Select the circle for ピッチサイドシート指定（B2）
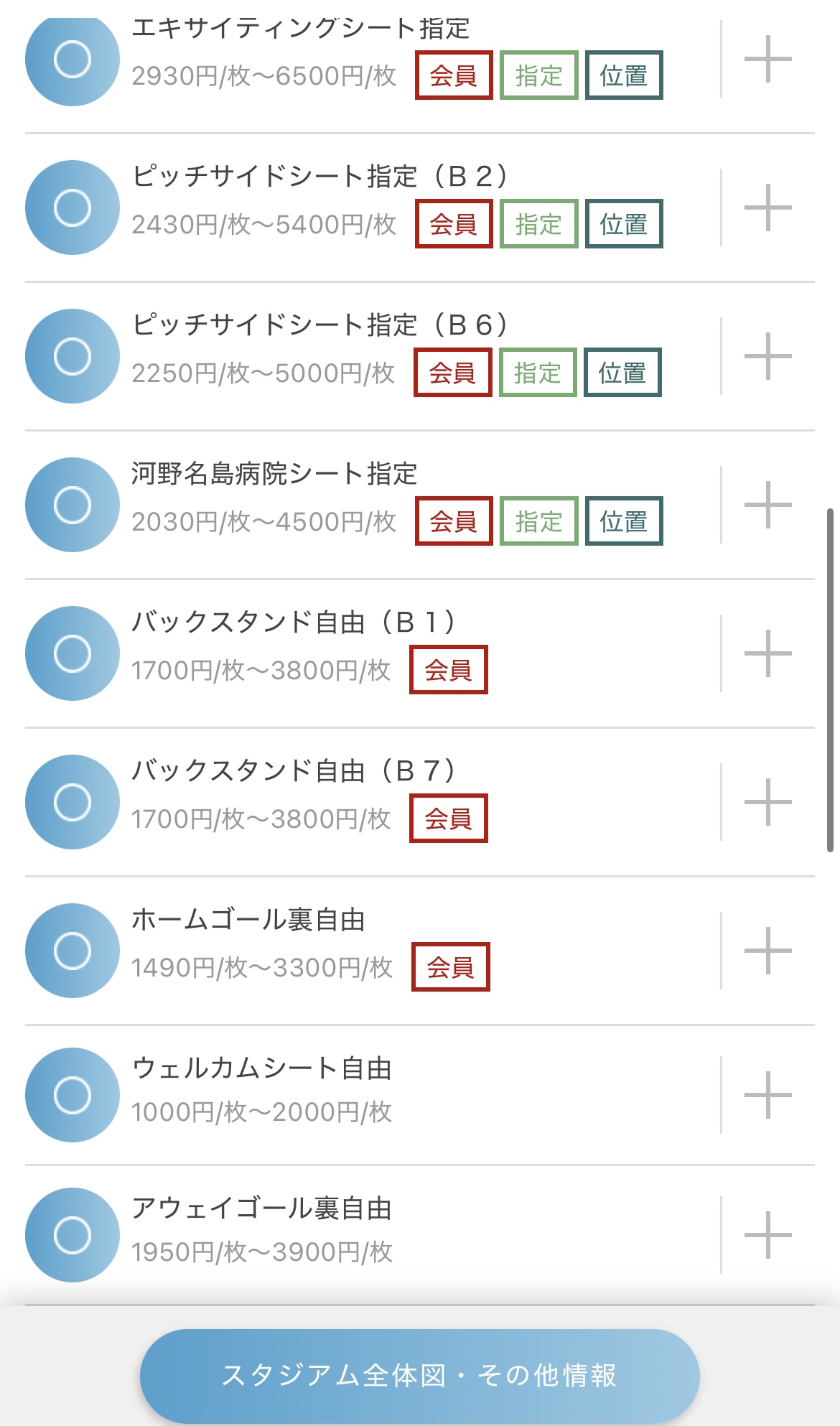840x1426 pixels. [x=73, y=208]
